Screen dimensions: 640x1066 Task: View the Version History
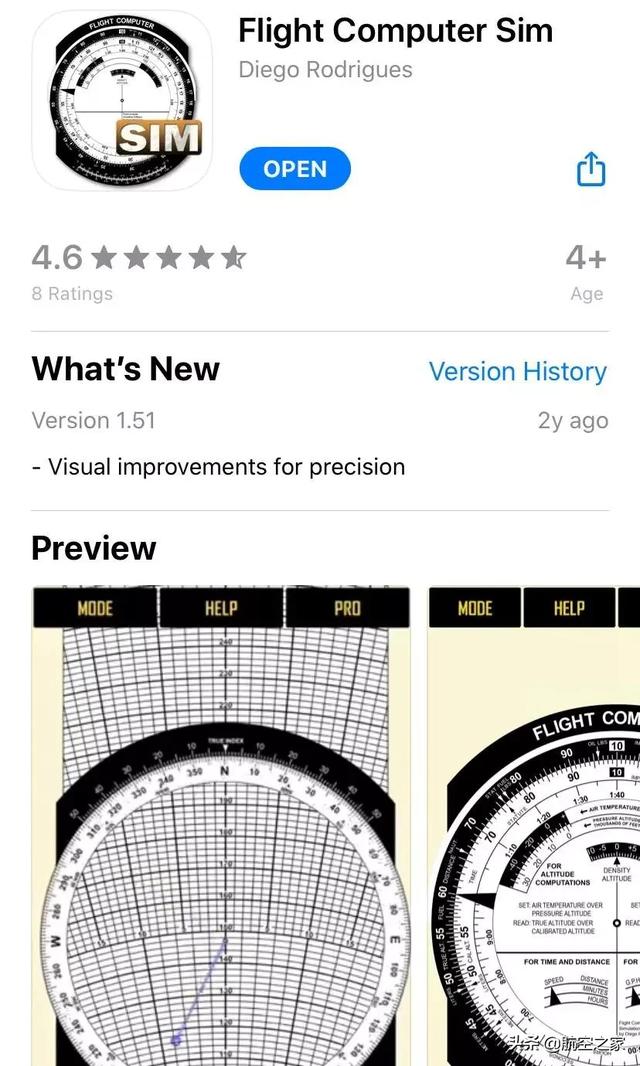coord(517,371)
